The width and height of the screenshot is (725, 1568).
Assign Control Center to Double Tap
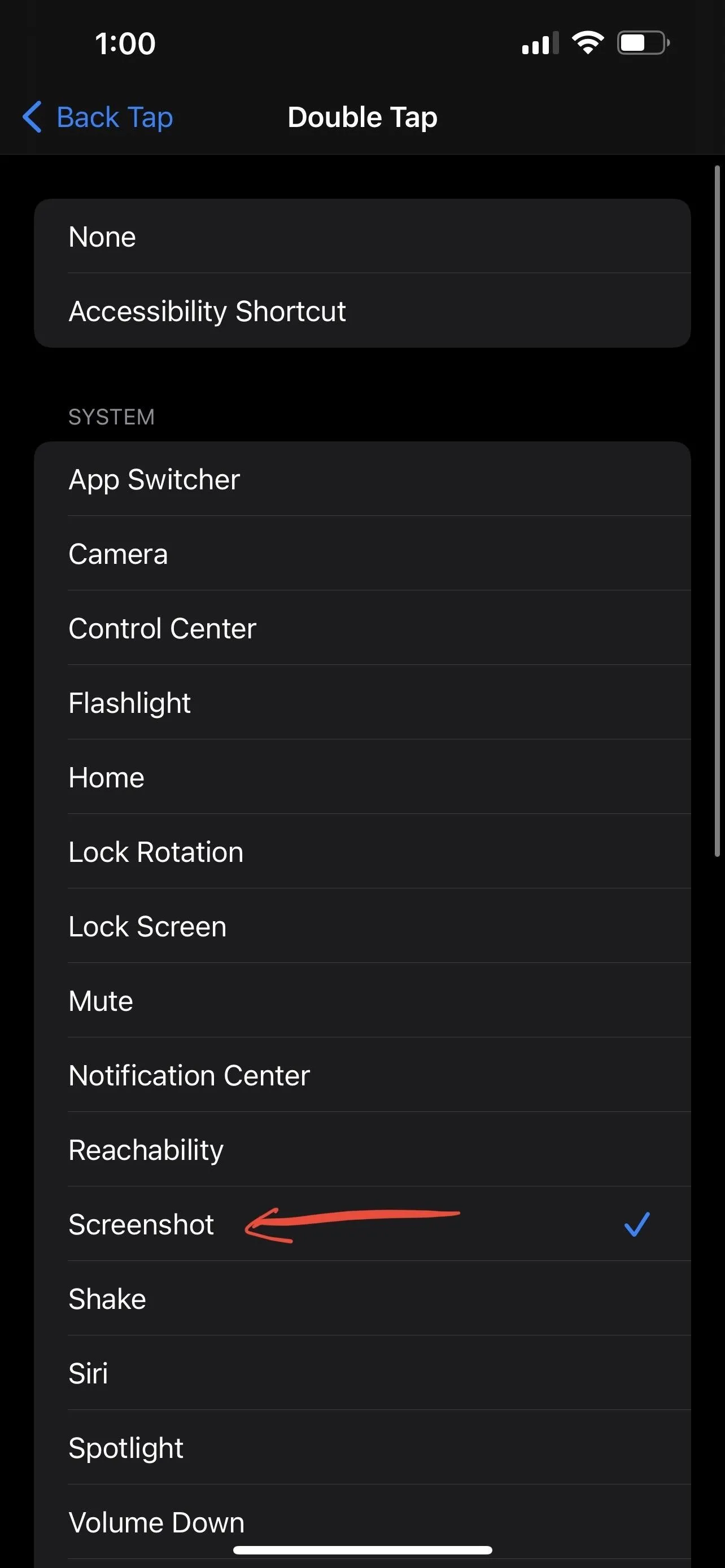pos(362,628)
